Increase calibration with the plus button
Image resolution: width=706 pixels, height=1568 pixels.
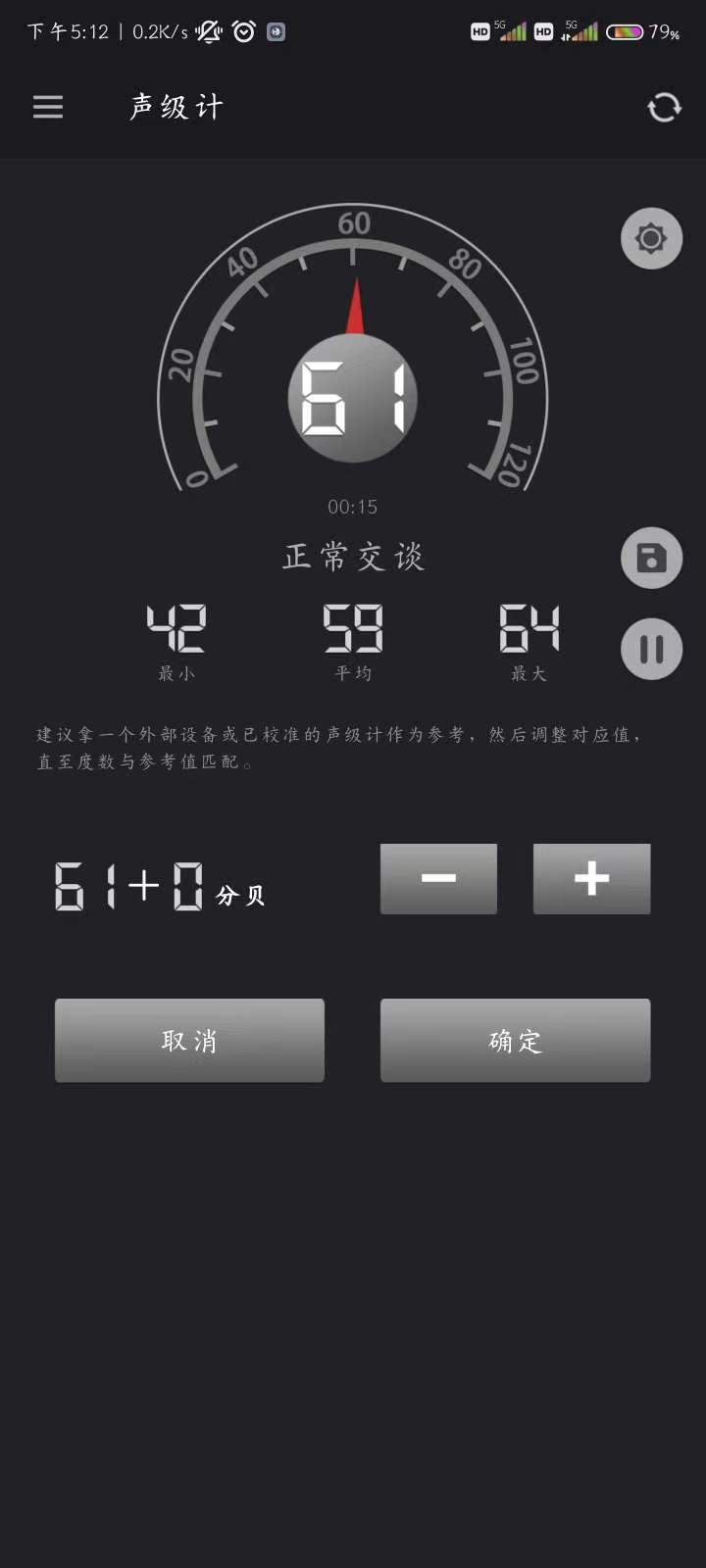coord(590,878)
